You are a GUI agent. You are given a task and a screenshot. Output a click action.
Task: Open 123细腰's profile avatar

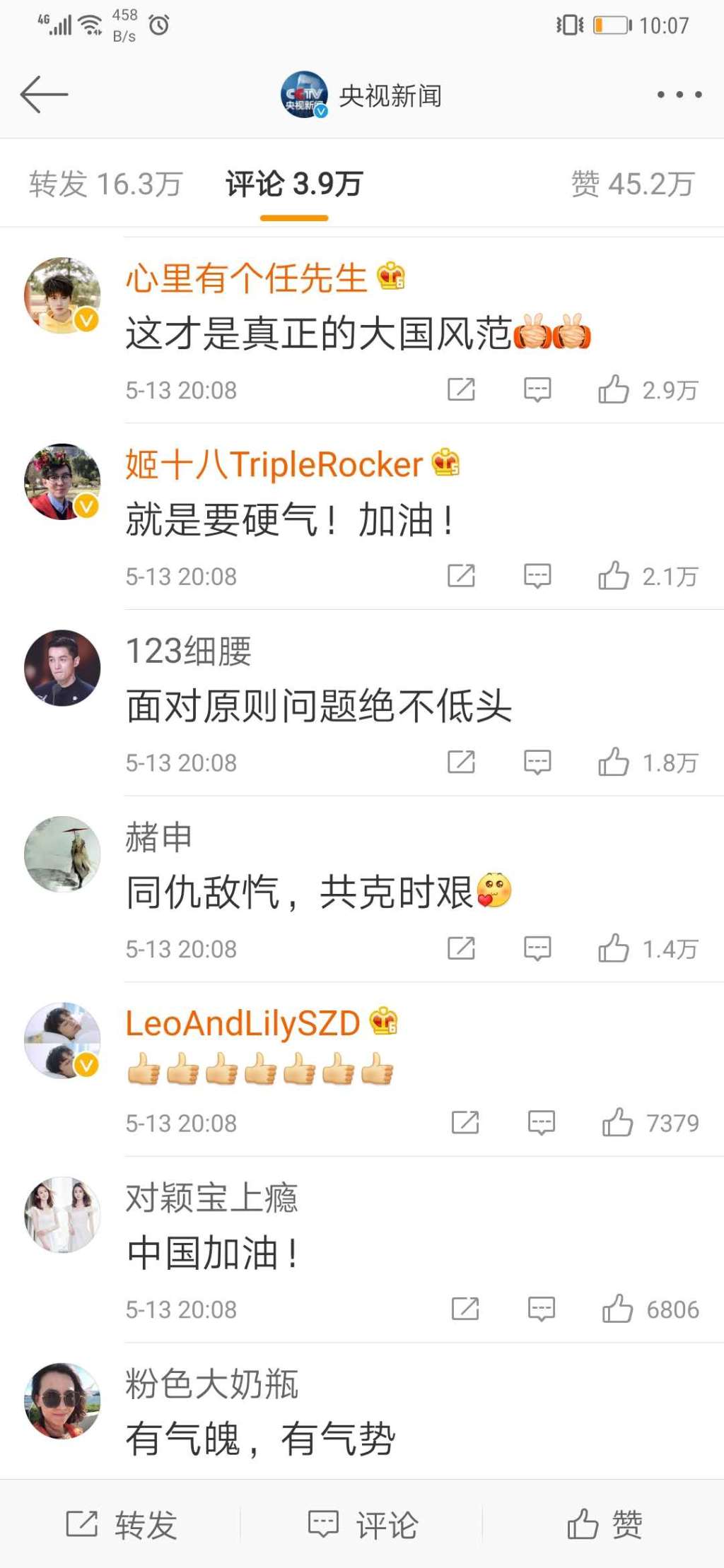coord(62,668)
